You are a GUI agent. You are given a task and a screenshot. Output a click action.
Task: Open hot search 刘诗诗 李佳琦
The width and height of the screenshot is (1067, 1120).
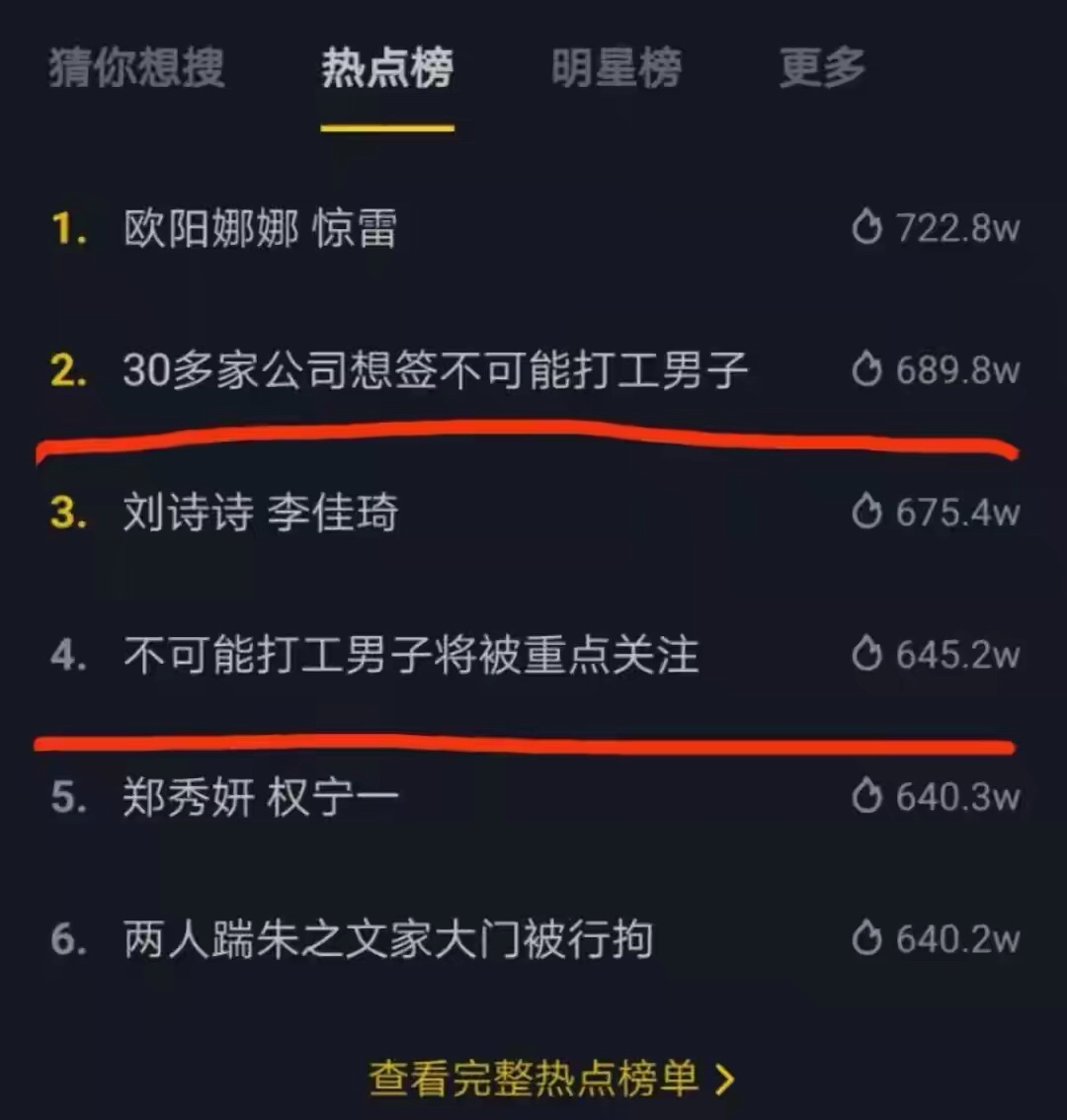262,513
